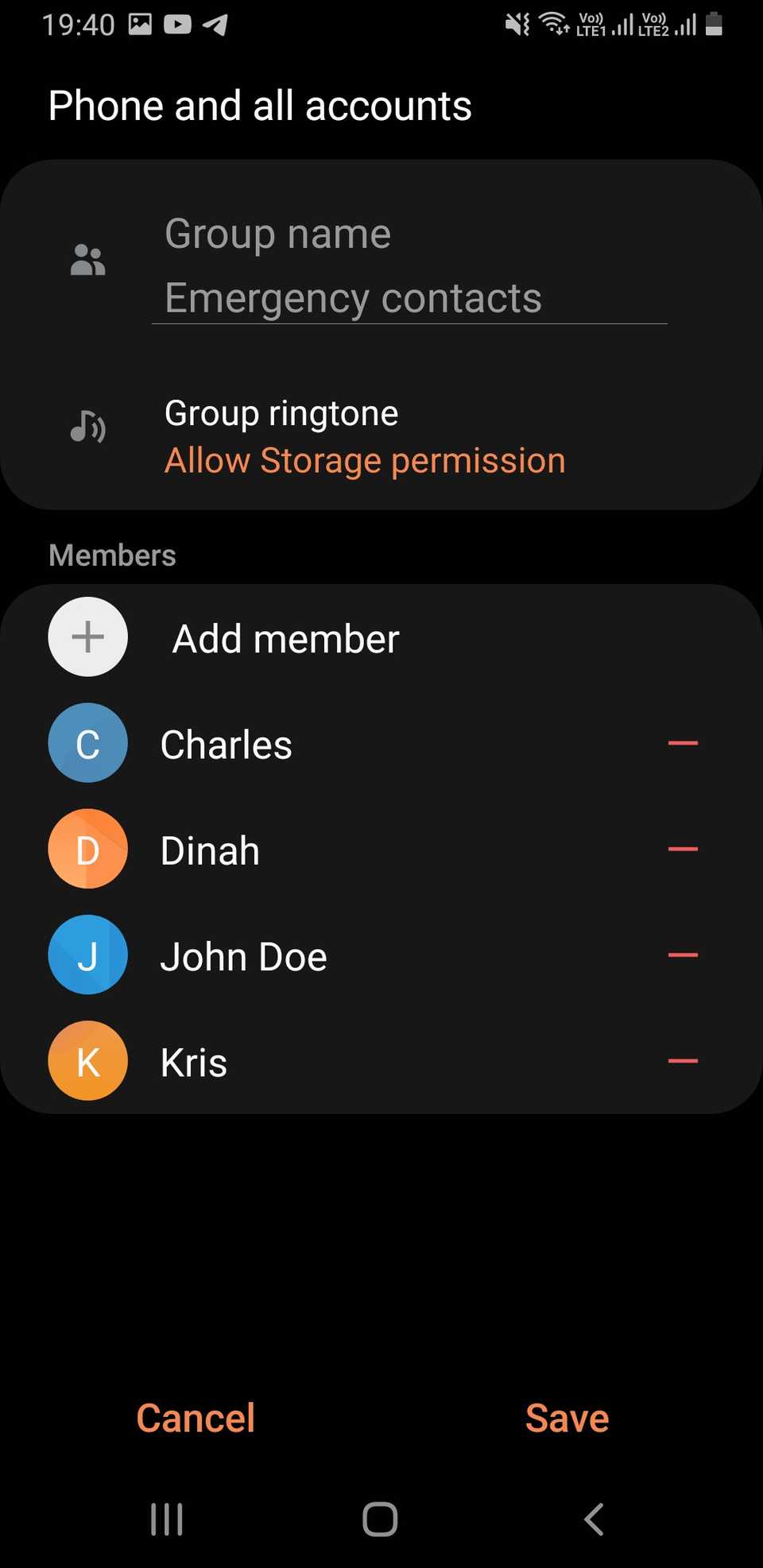
Task: Tap the YouTube notification icon
Action: coord(176,24)
